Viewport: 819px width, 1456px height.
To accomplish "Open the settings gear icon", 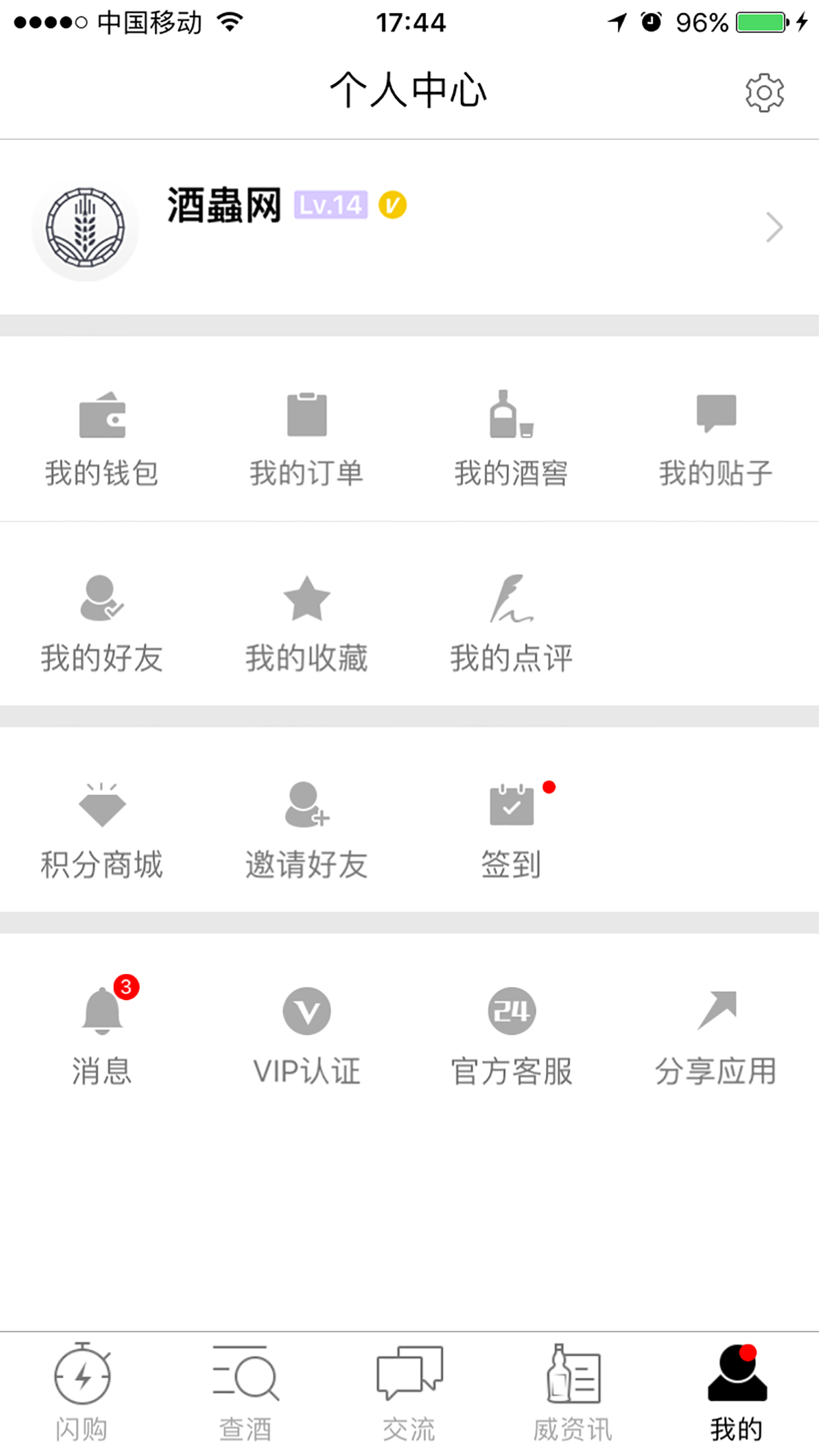I will tap(764, 93).
